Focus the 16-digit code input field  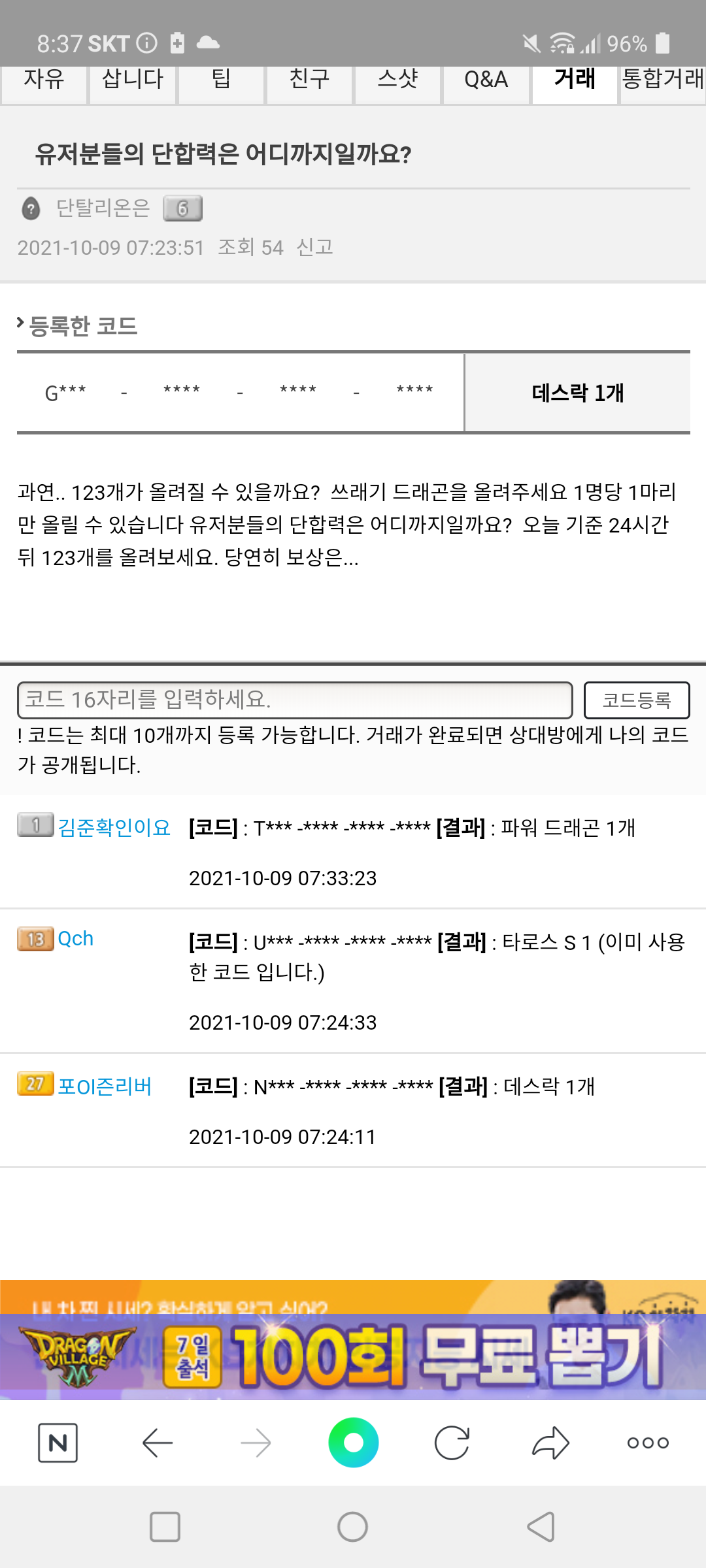pyautogui.click(x=295, y=700)
